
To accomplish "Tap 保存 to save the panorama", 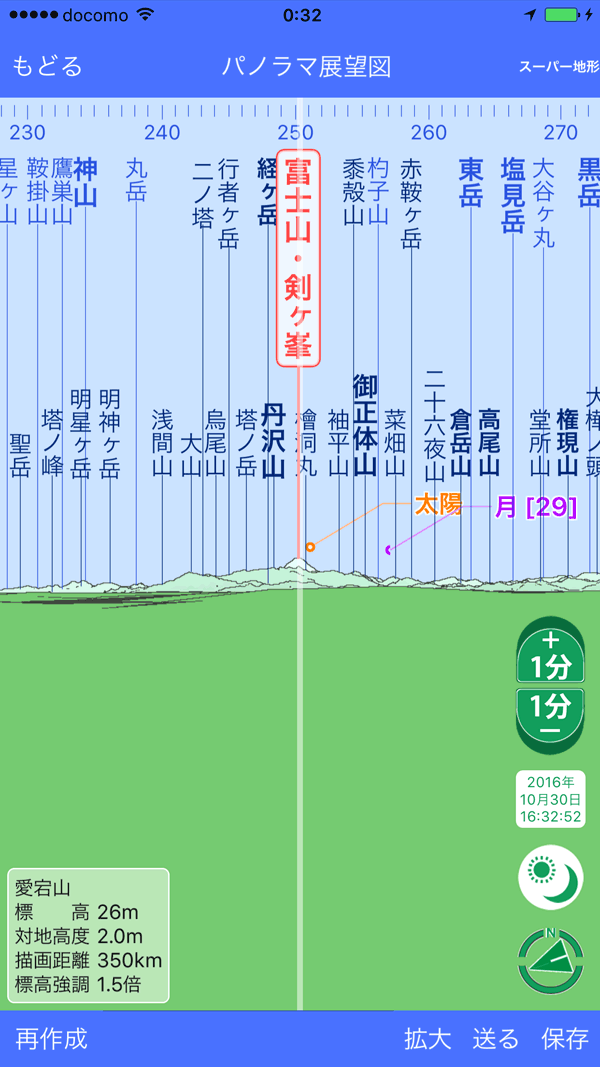I will [565, 1038].
